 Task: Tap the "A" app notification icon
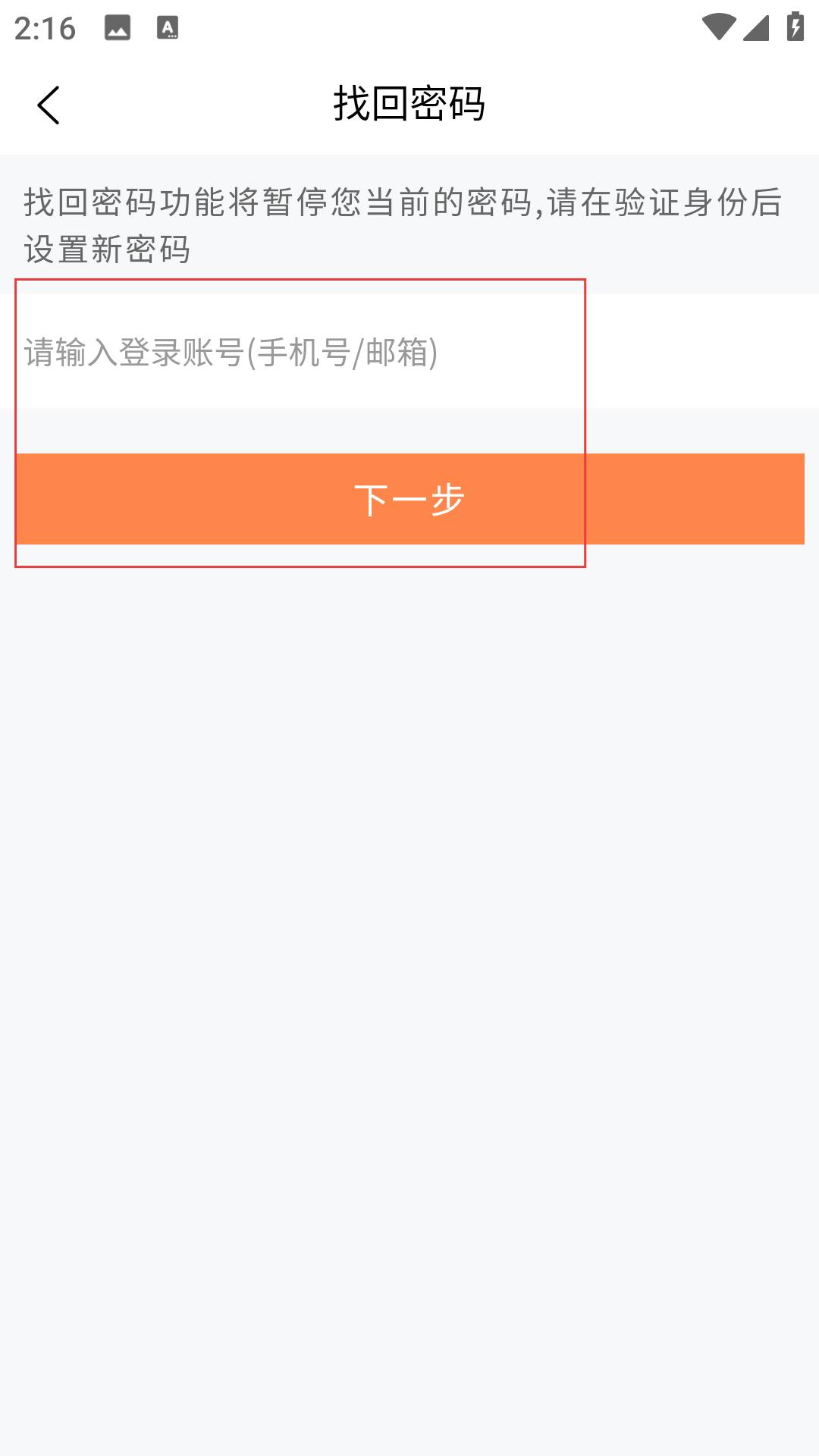(x=167, y=29)
